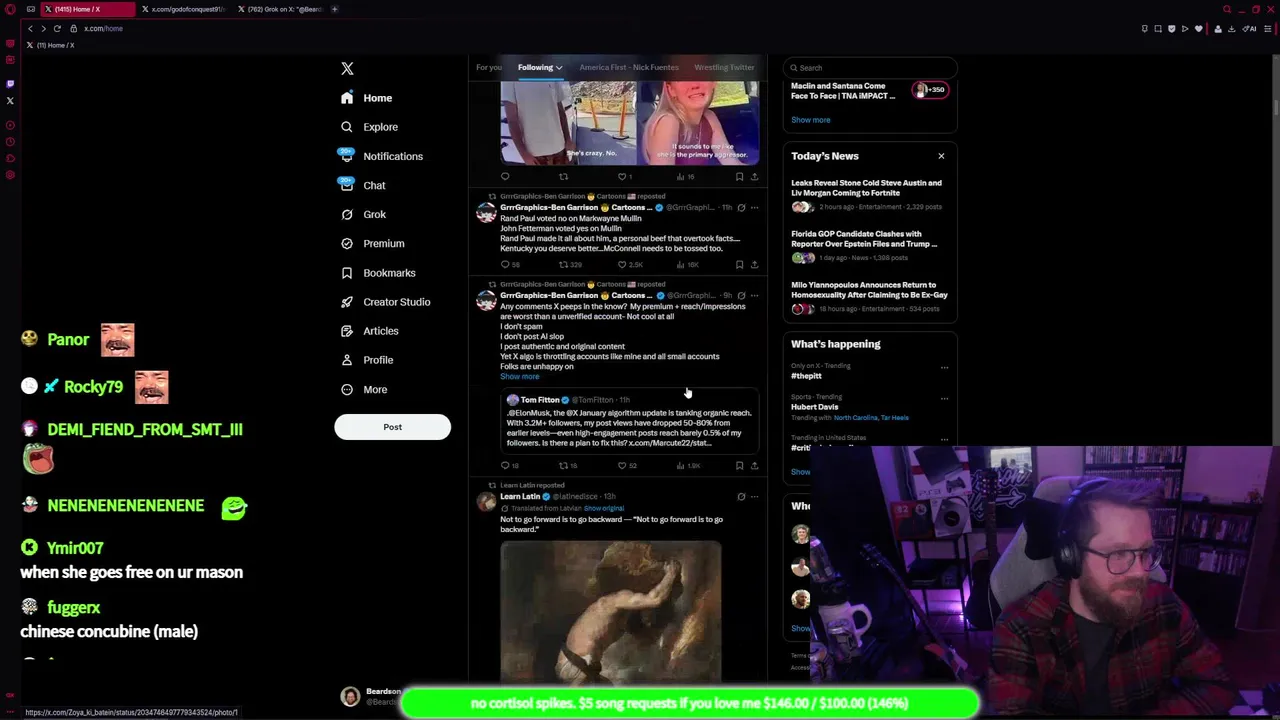Dismiss the Today's News panel

tap(941, 156)
